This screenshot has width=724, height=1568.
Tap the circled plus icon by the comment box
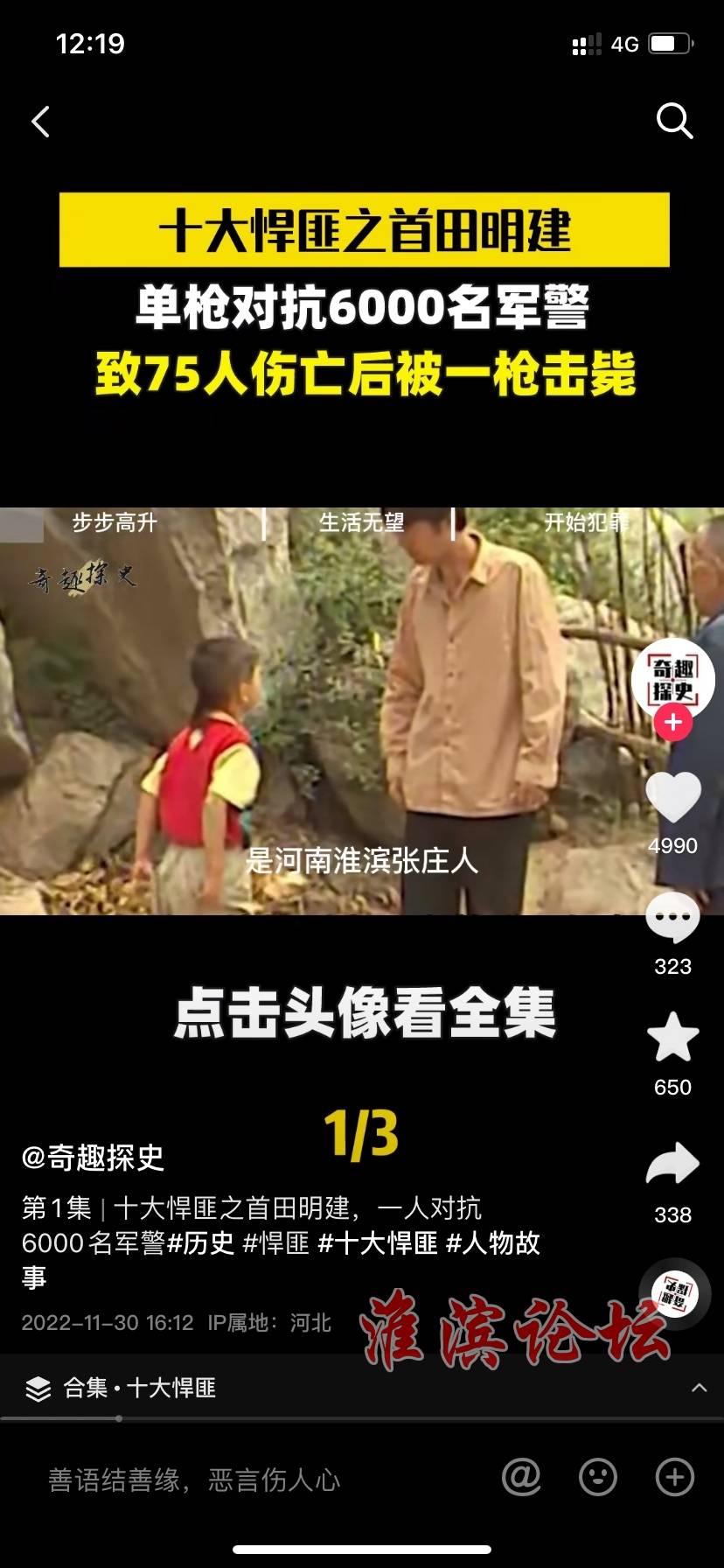point(674,1478)
